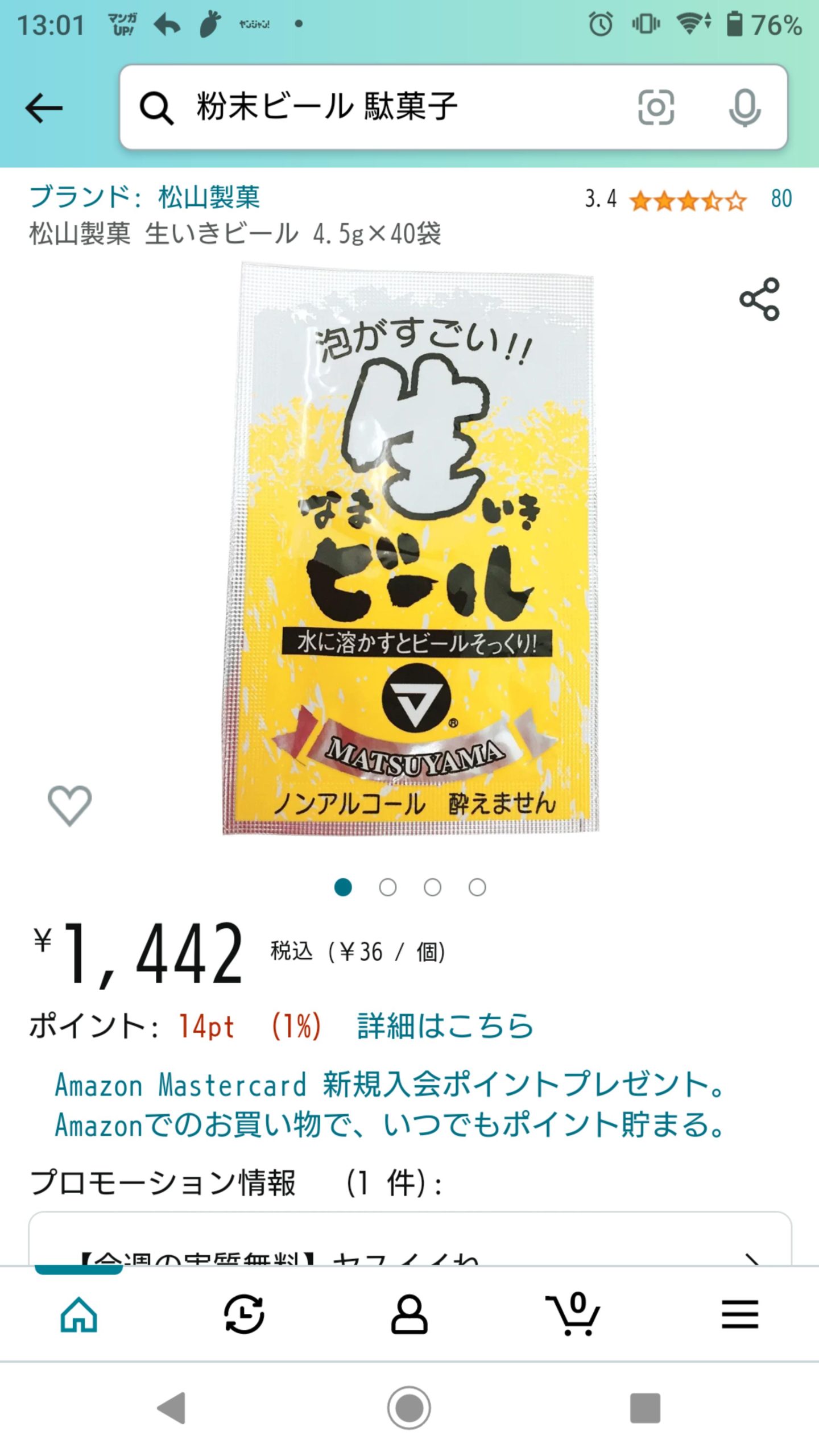The image size is (819, 1456).
Task: Tap the system home button
Action: coord(409,1408)
